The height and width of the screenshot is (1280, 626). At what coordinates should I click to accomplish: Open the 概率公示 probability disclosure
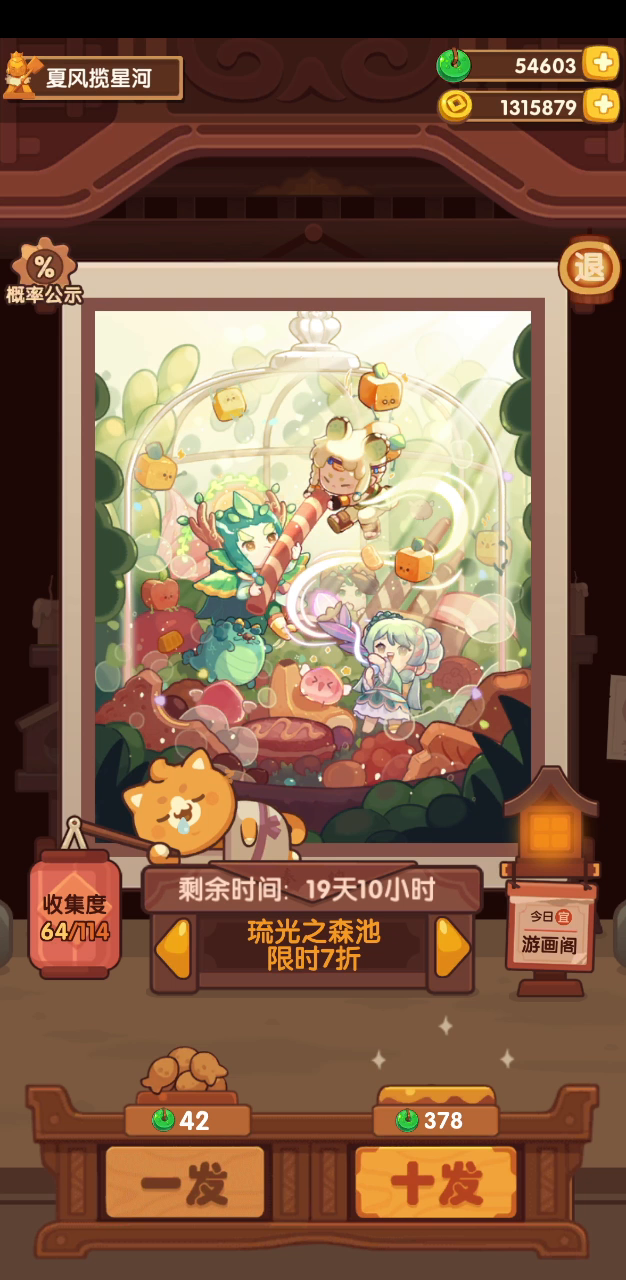(x=43, y=272)
